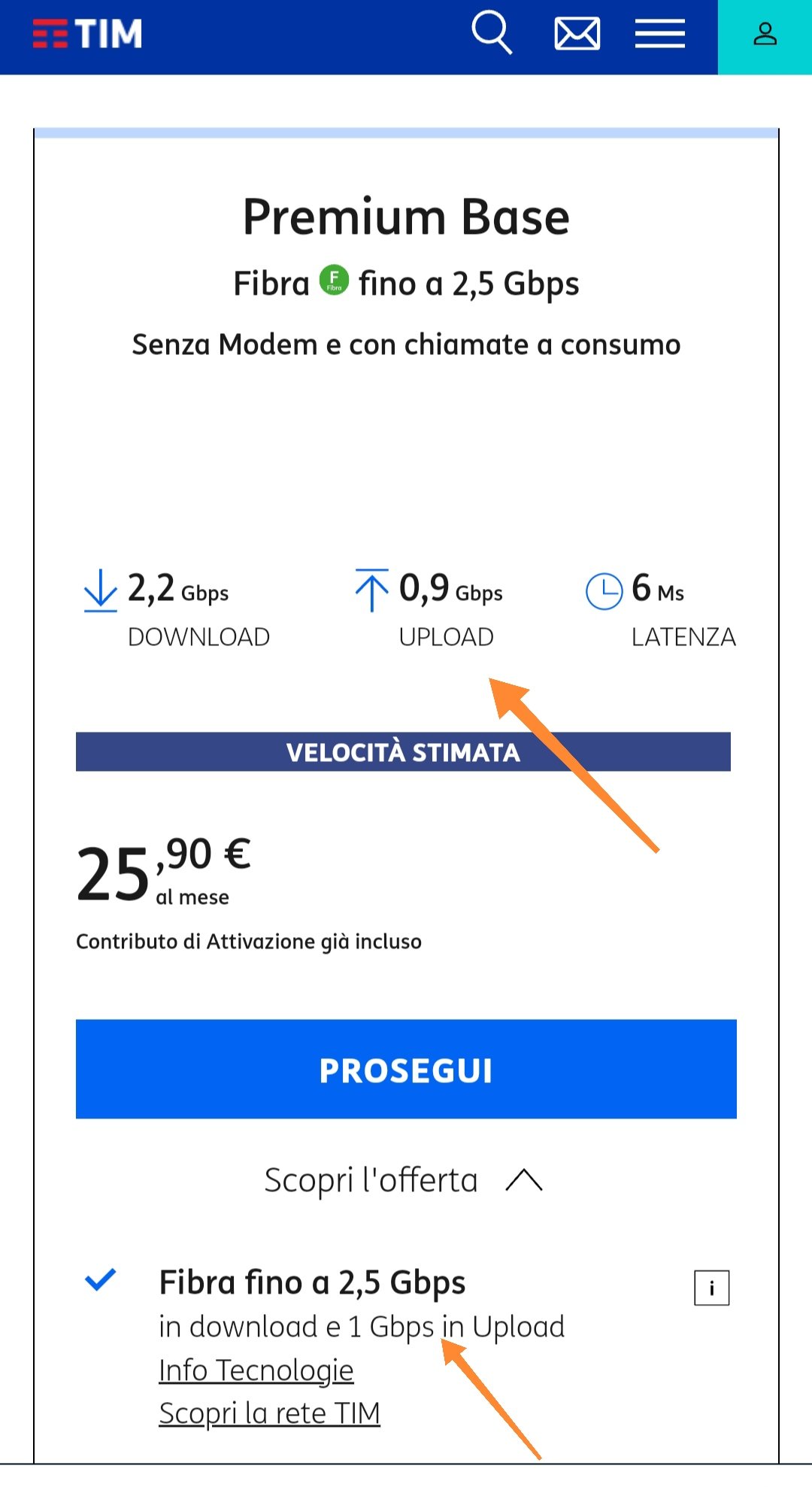This screenshot has width=812, height=1487.
Task: Open the Info Tecnologie link
Action: 255,1370
